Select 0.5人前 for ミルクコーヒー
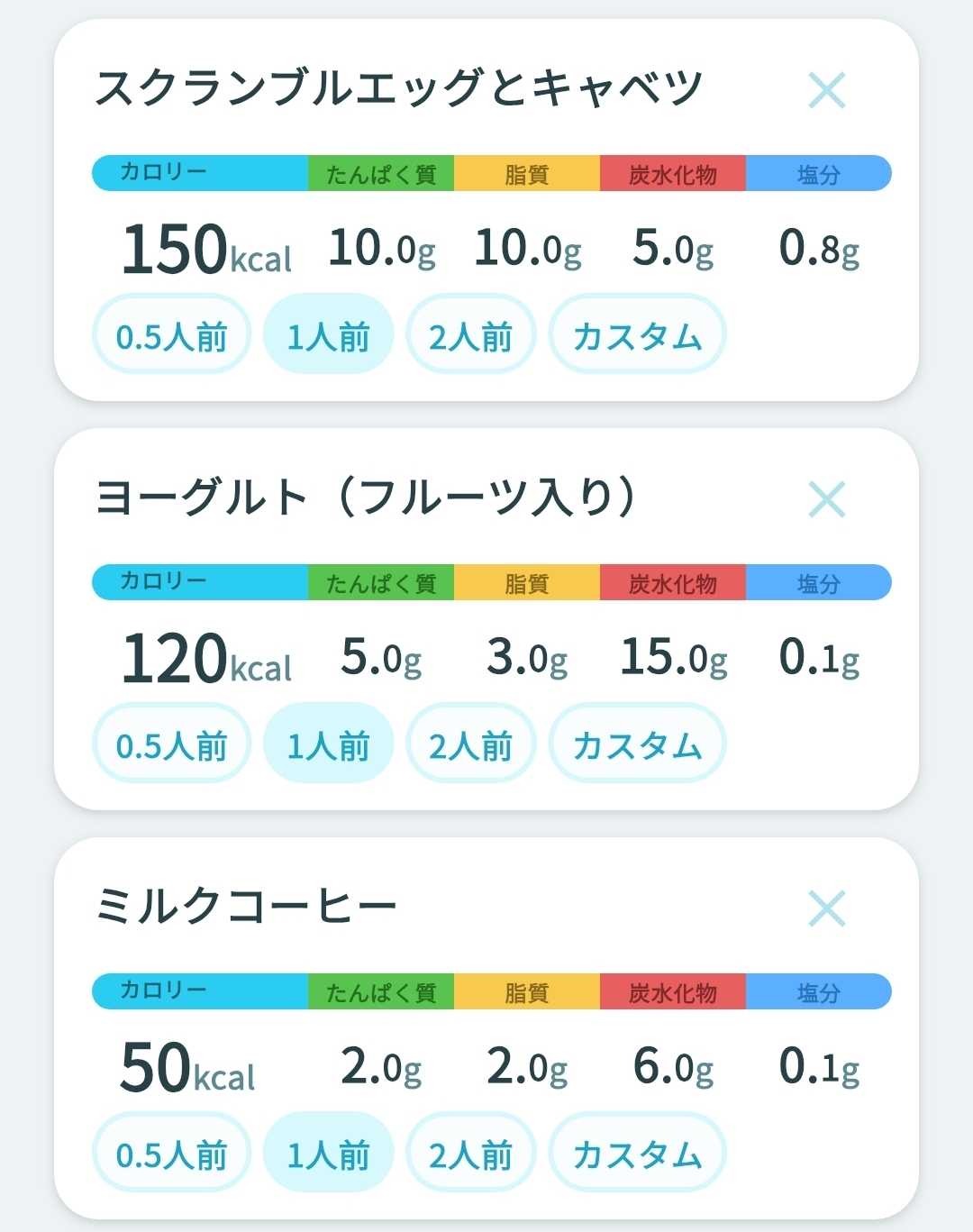 171,1153
